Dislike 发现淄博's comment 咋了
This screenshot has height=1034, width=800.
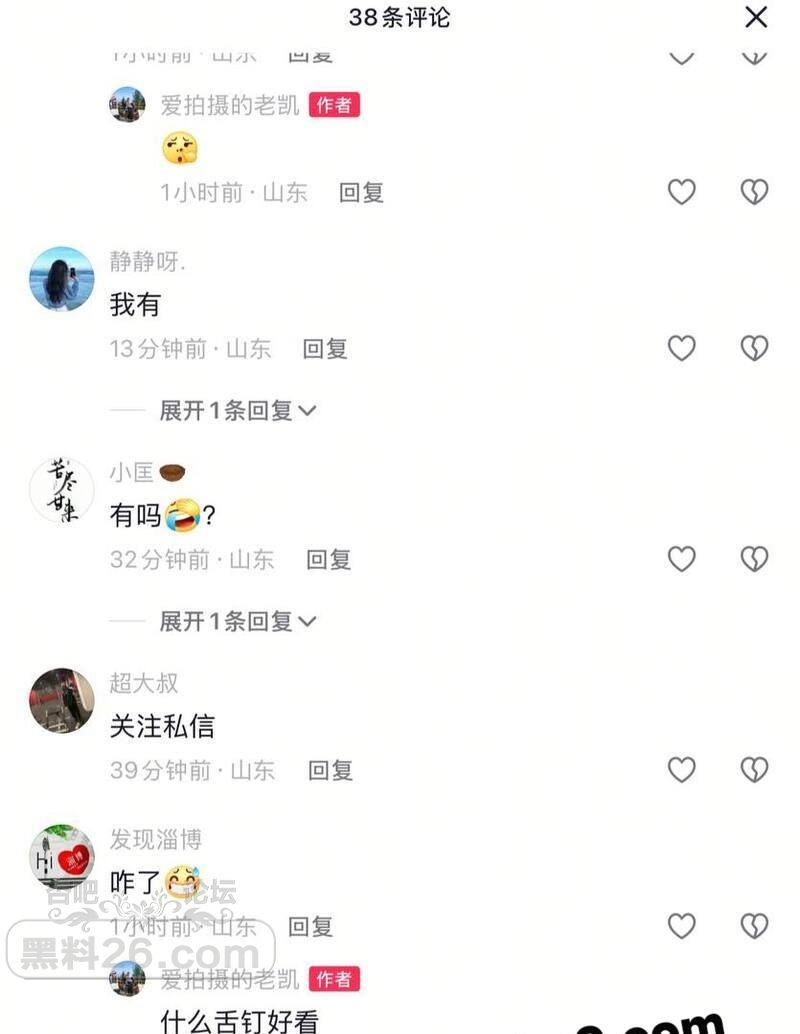point(754,926)
